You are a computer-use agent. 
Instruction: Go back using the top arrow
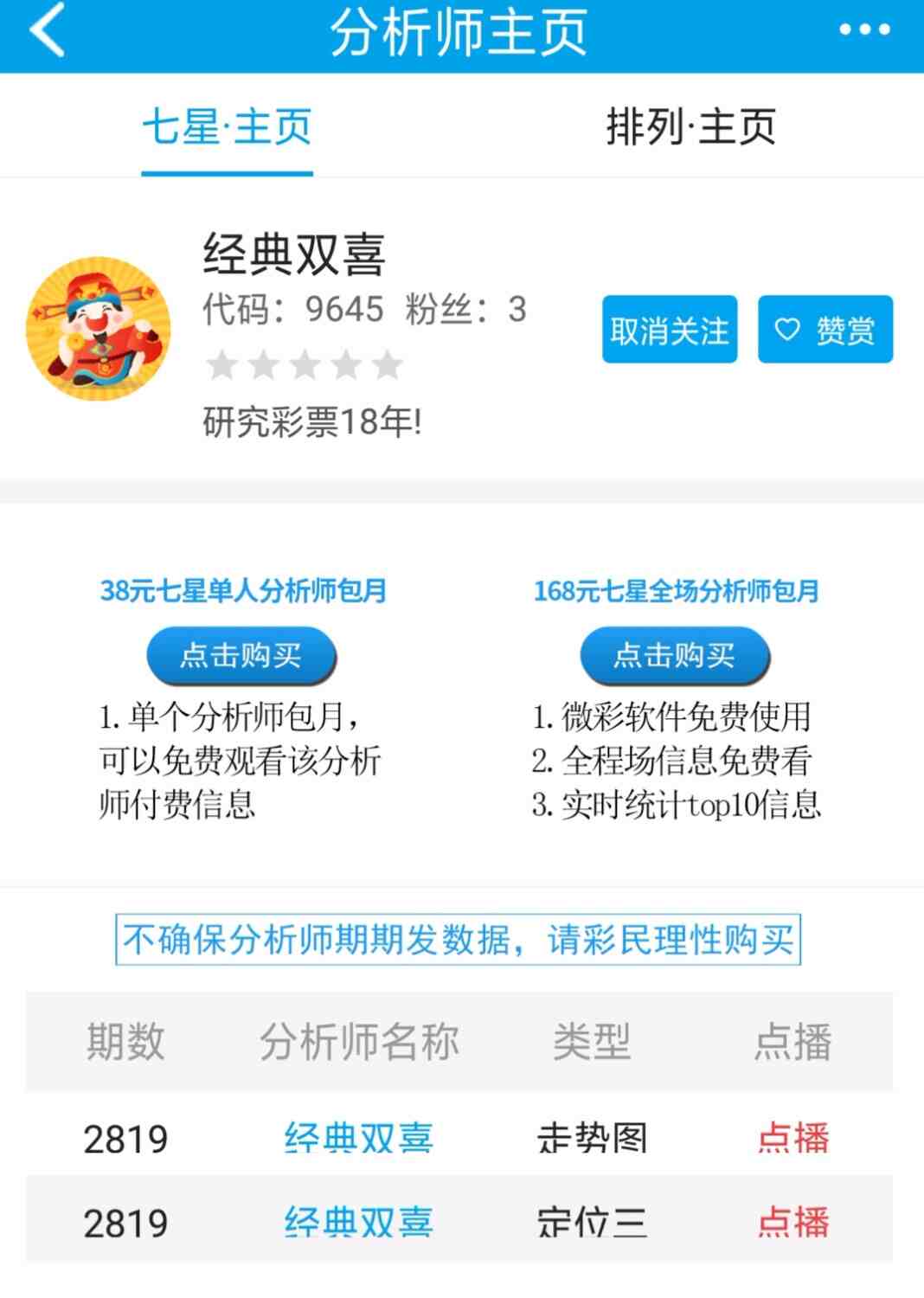tap(48, 31)
